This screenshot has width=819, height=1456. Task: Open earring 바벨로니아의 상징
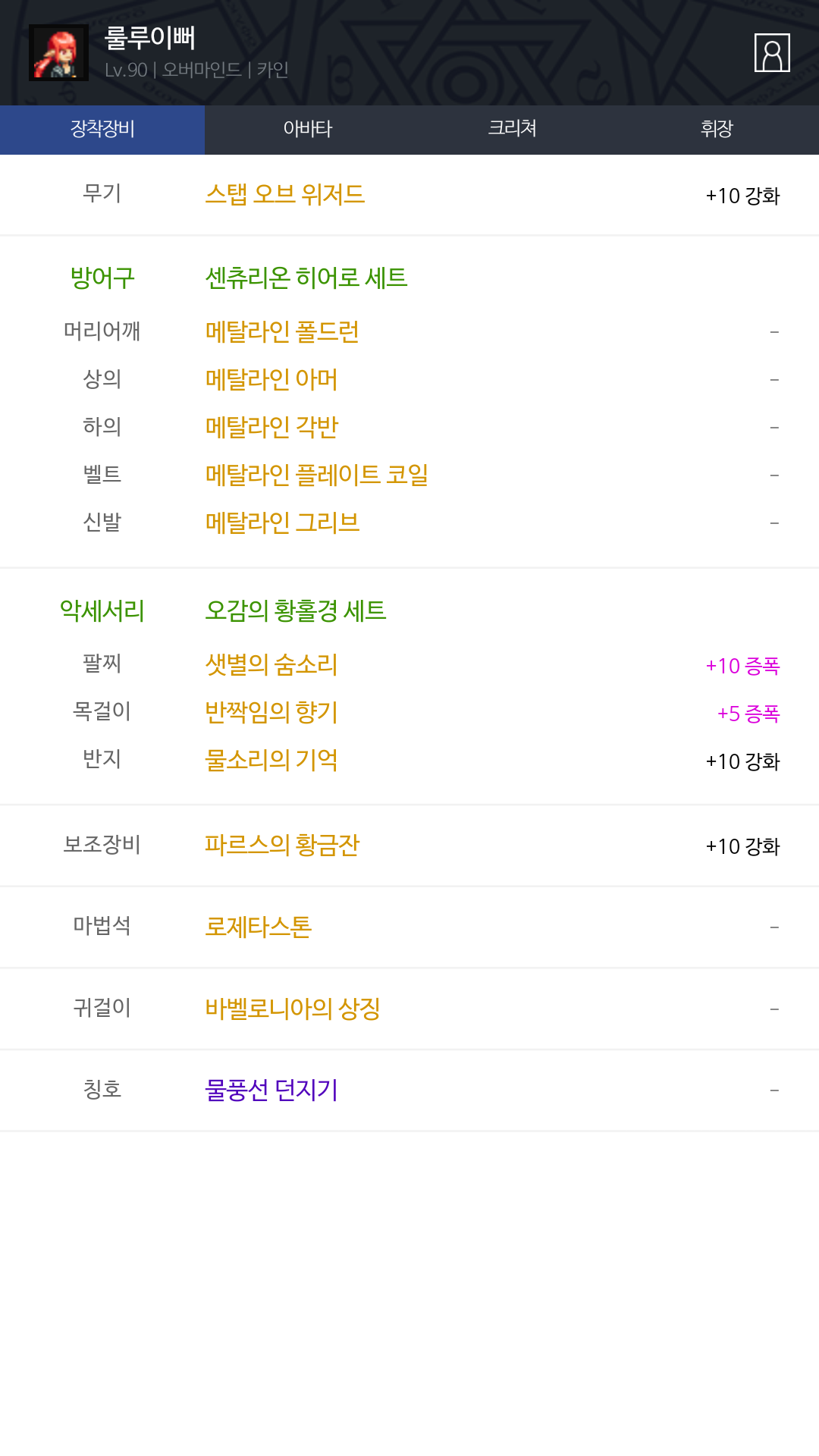pyautogui.click(x=293, y=1009)
